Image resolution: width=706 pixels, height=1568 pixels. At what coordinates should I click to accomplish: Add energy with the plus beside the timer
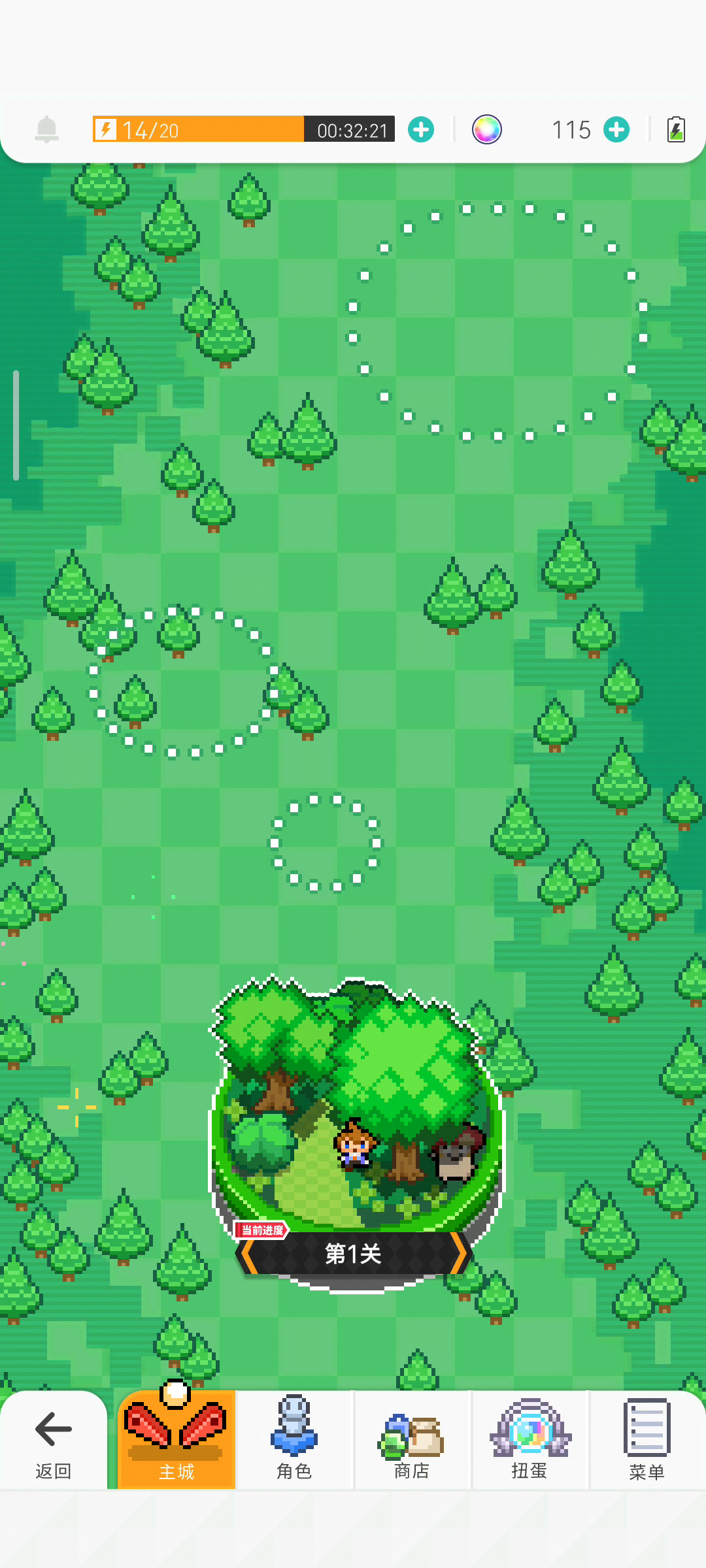pyautogui.click(x=421, y=129)
